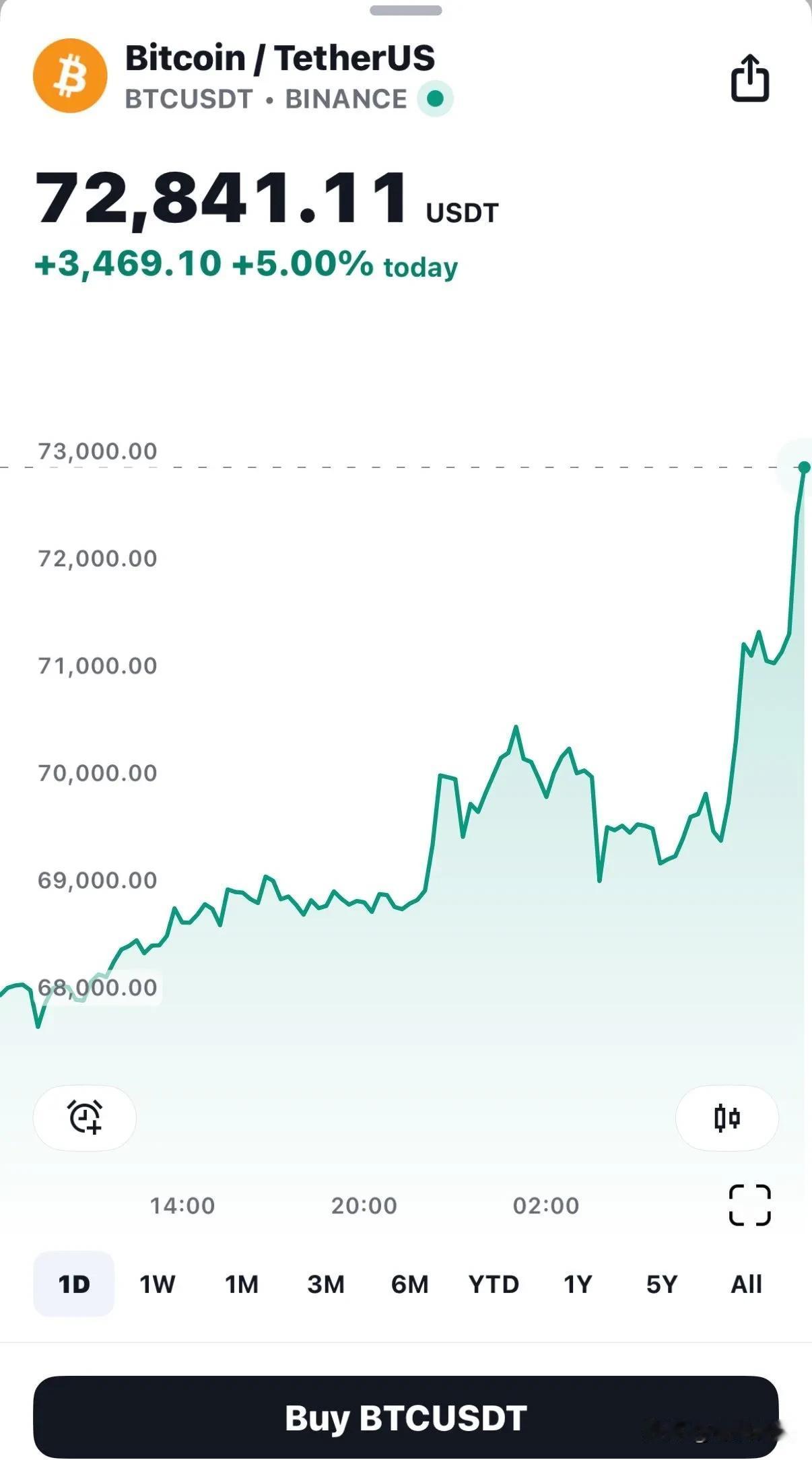
Task: Switch to candlestick chart view
Action: coord(726,1118)
